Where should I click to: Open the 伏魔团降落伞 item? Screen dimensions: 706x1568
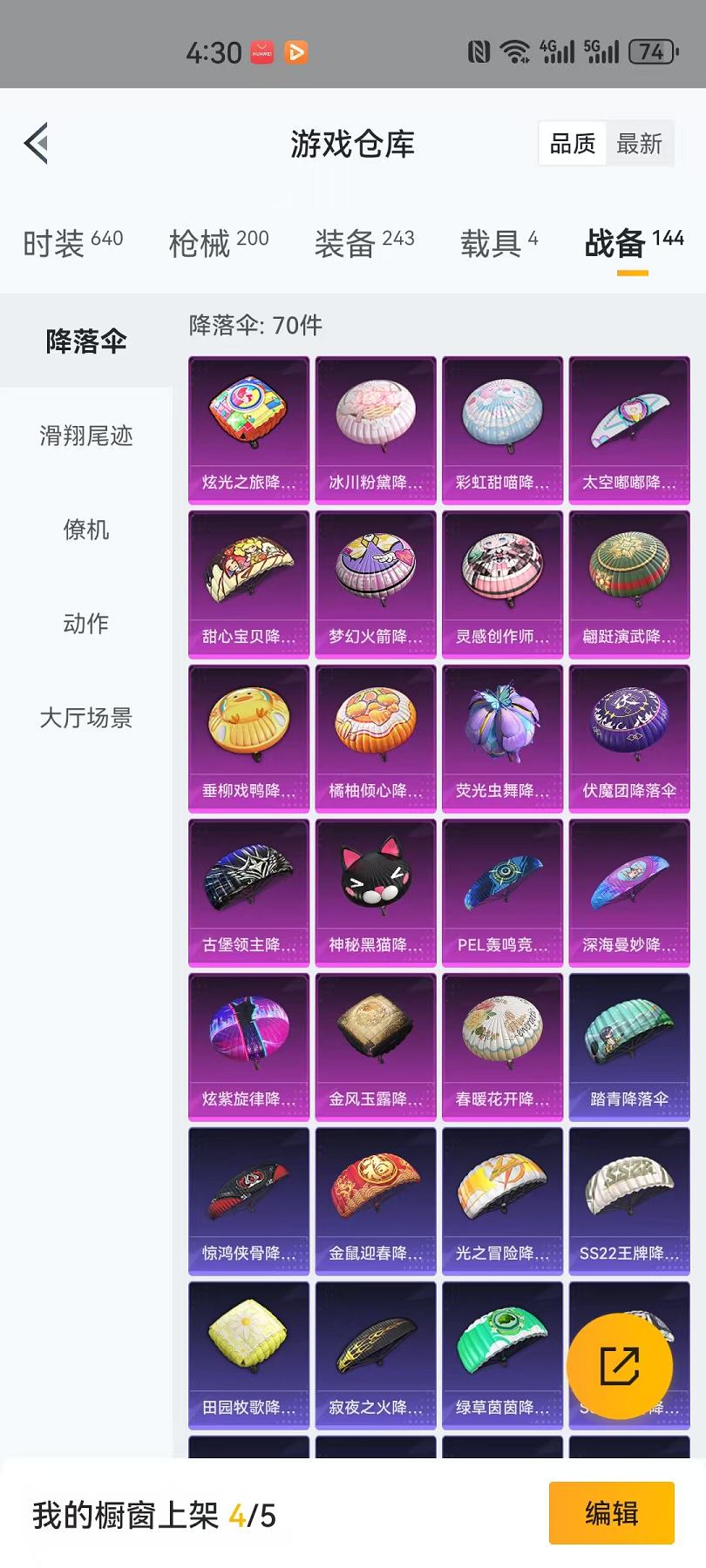[629, 738]
